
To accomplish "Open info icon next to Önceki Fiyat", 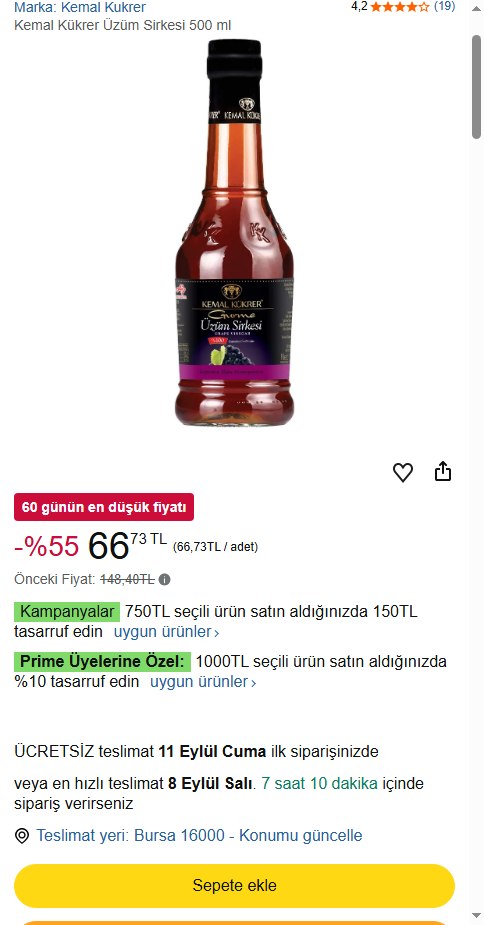I will click(x=165, y=579).
